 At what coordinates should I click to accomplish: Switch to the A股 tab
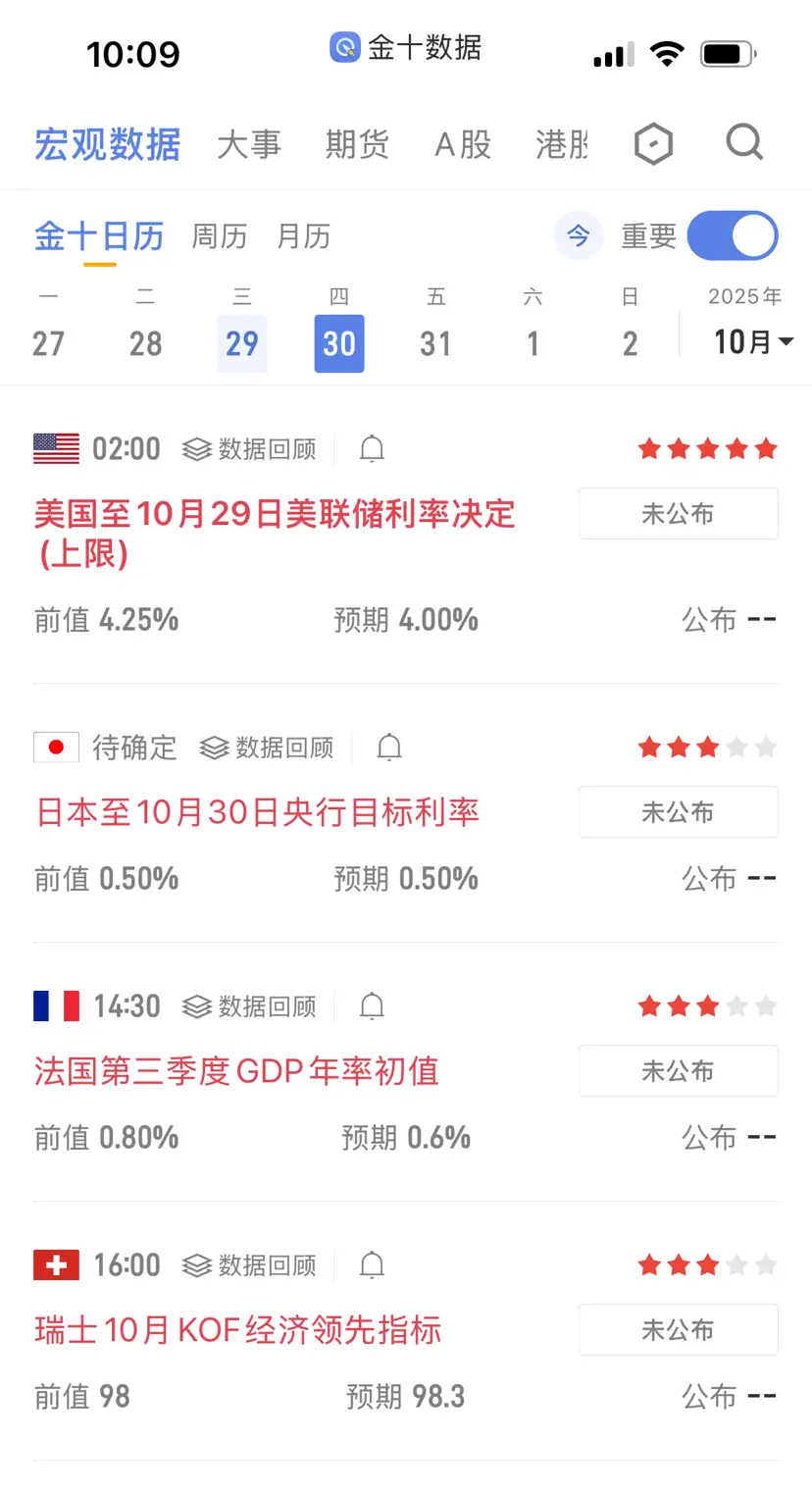(x=463, y=145)
